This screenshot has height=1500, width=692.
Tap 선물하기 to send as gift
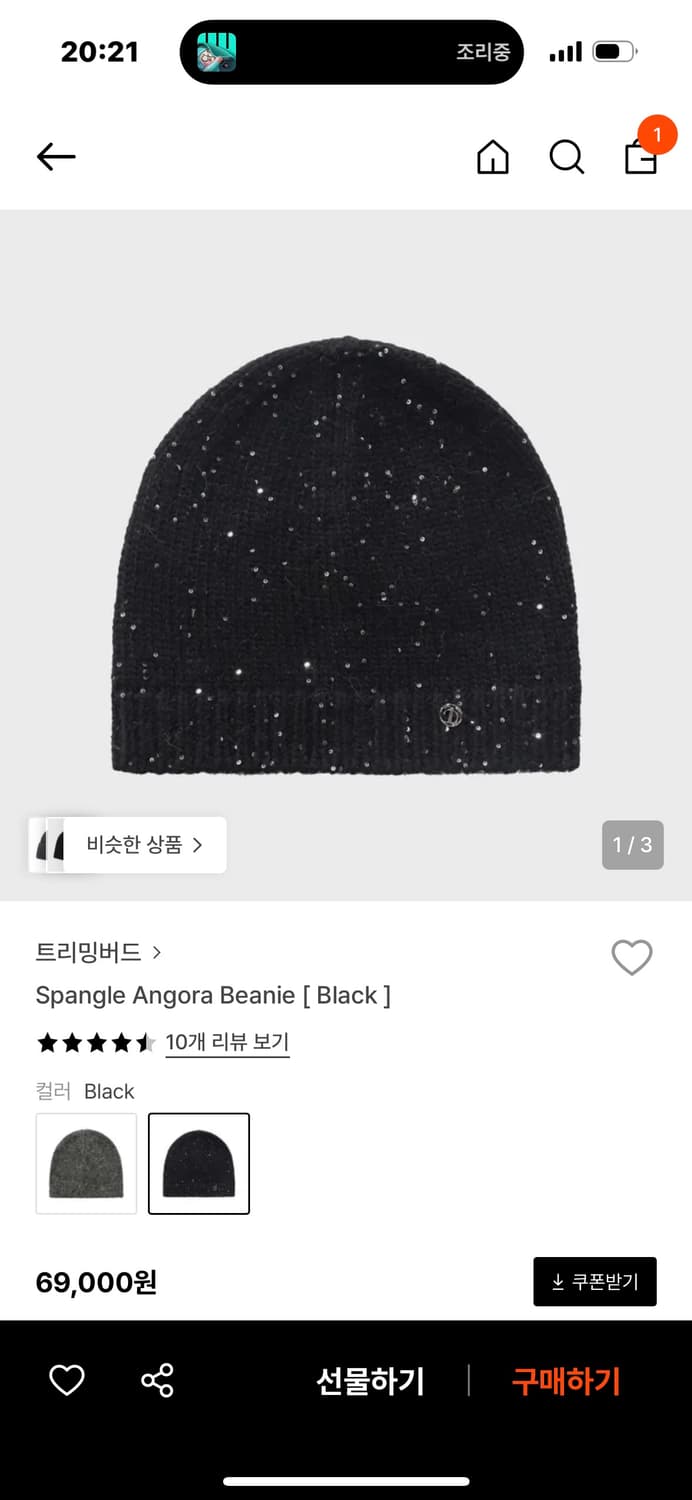click(x=370, y=1381)
